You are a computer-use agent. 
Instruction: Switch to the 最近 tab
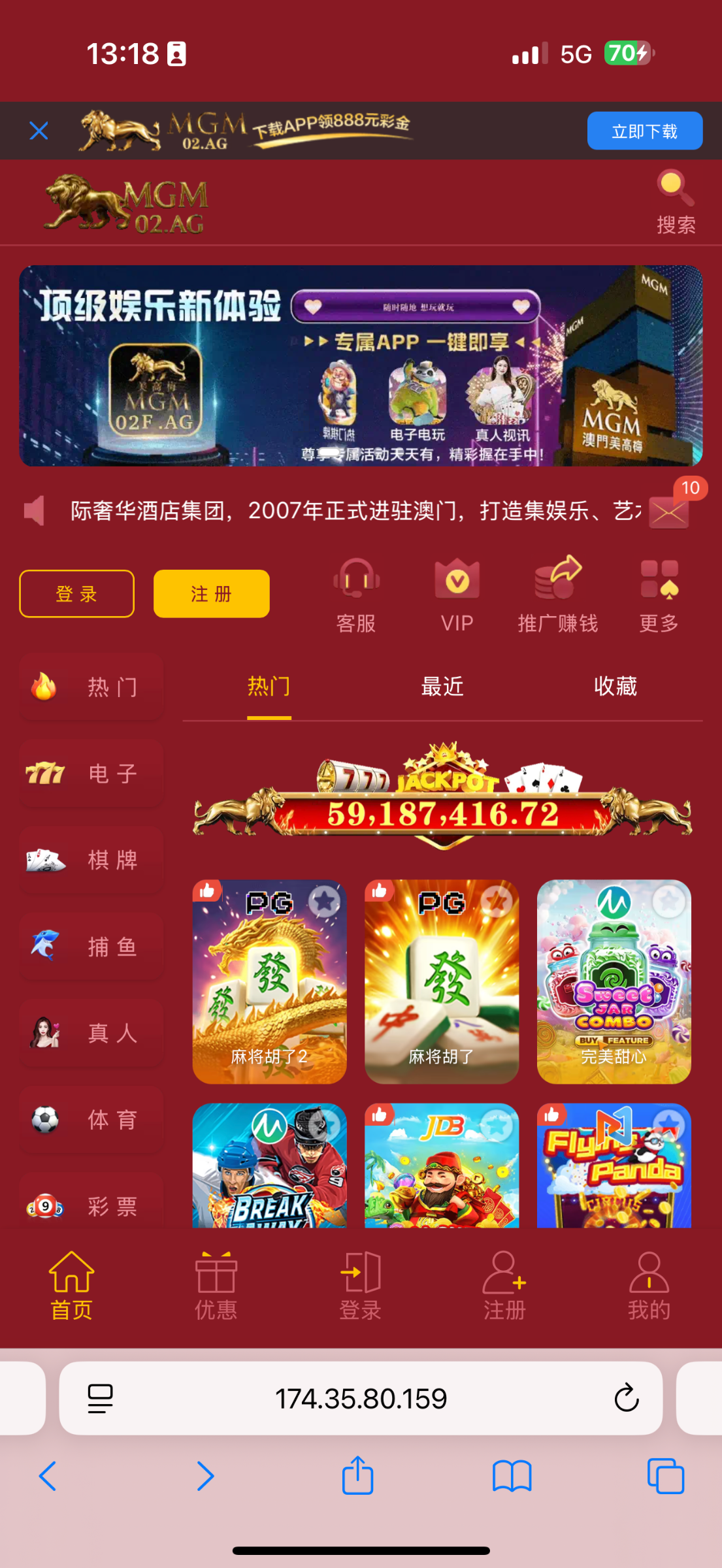pyautogui.click(x=441, y=687)
